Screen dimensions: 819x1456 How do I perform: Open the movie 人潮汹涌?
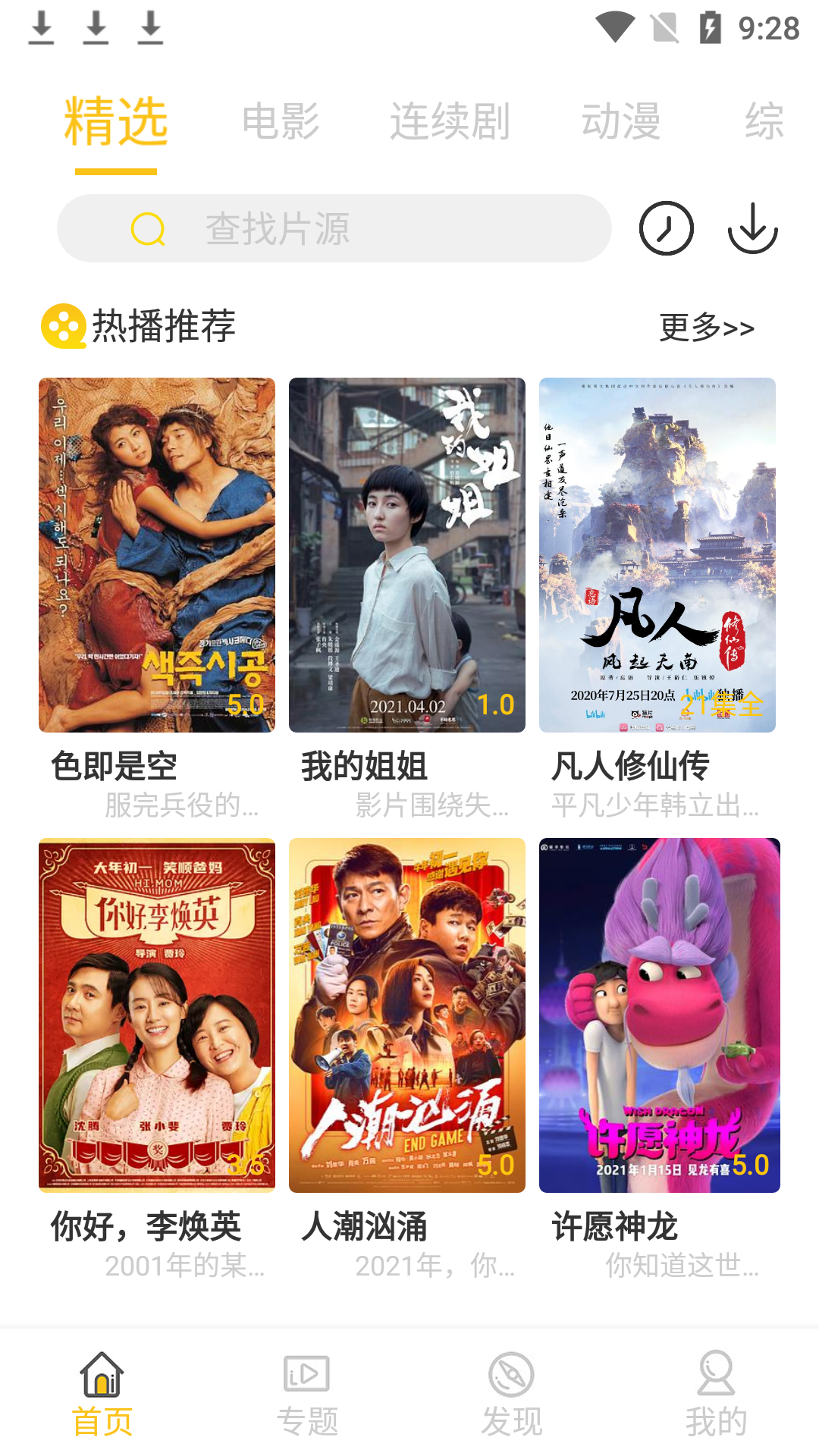(x=407, y=1015)
